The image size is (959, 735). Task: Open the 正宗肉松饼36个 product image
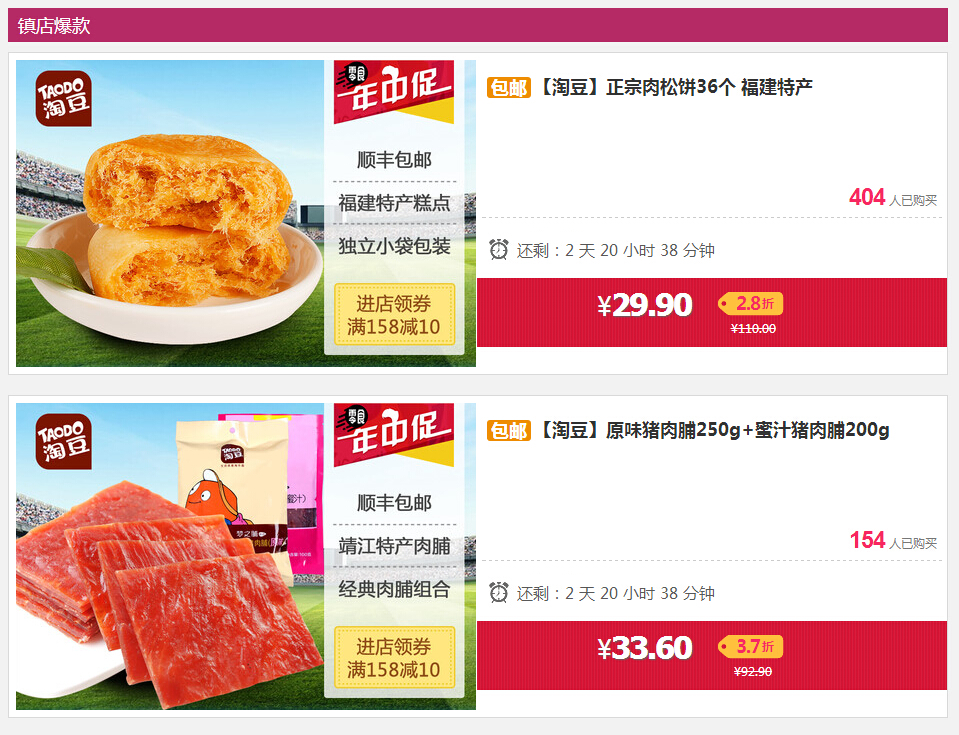pos(245,213)
